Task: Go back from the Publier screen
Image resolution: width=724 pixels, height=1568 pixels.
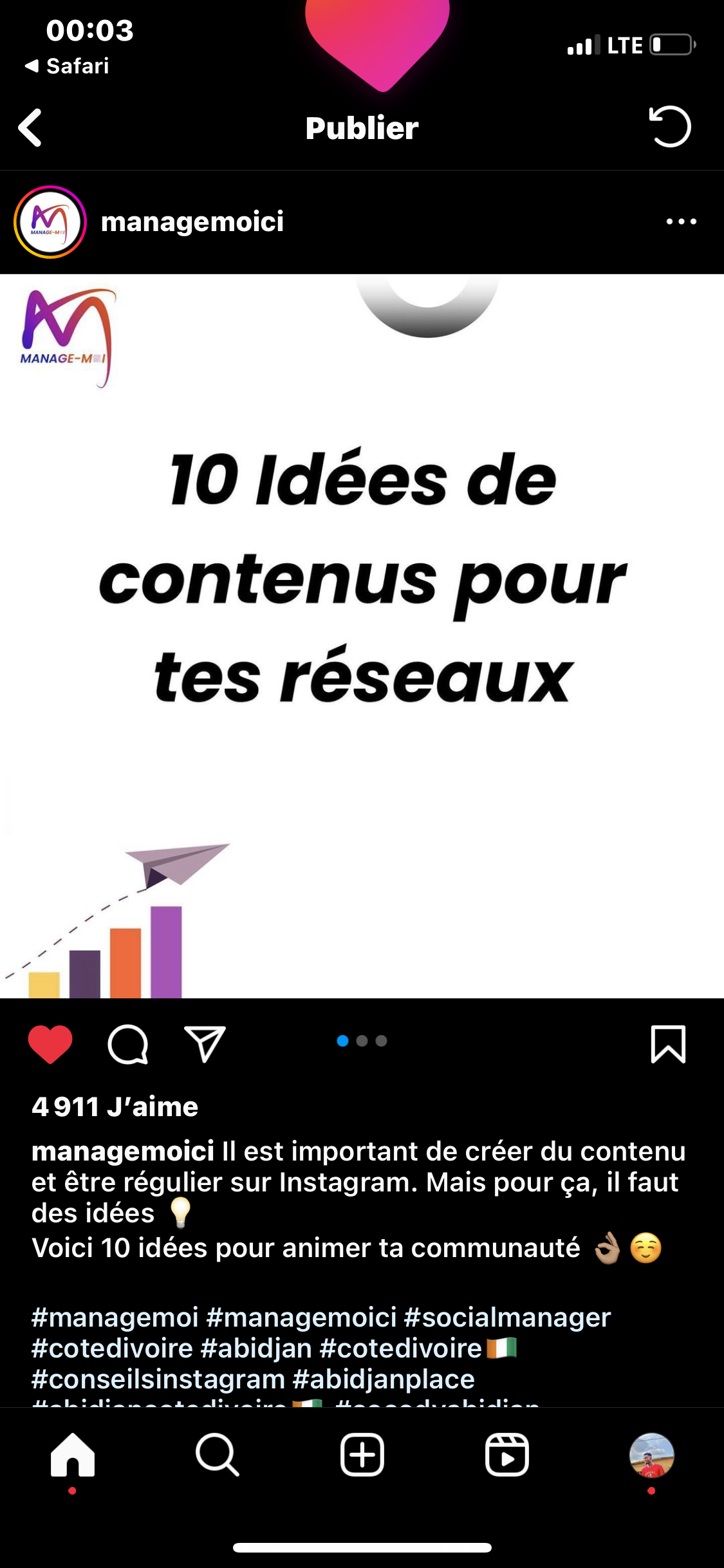Action: tap(30, 127)
